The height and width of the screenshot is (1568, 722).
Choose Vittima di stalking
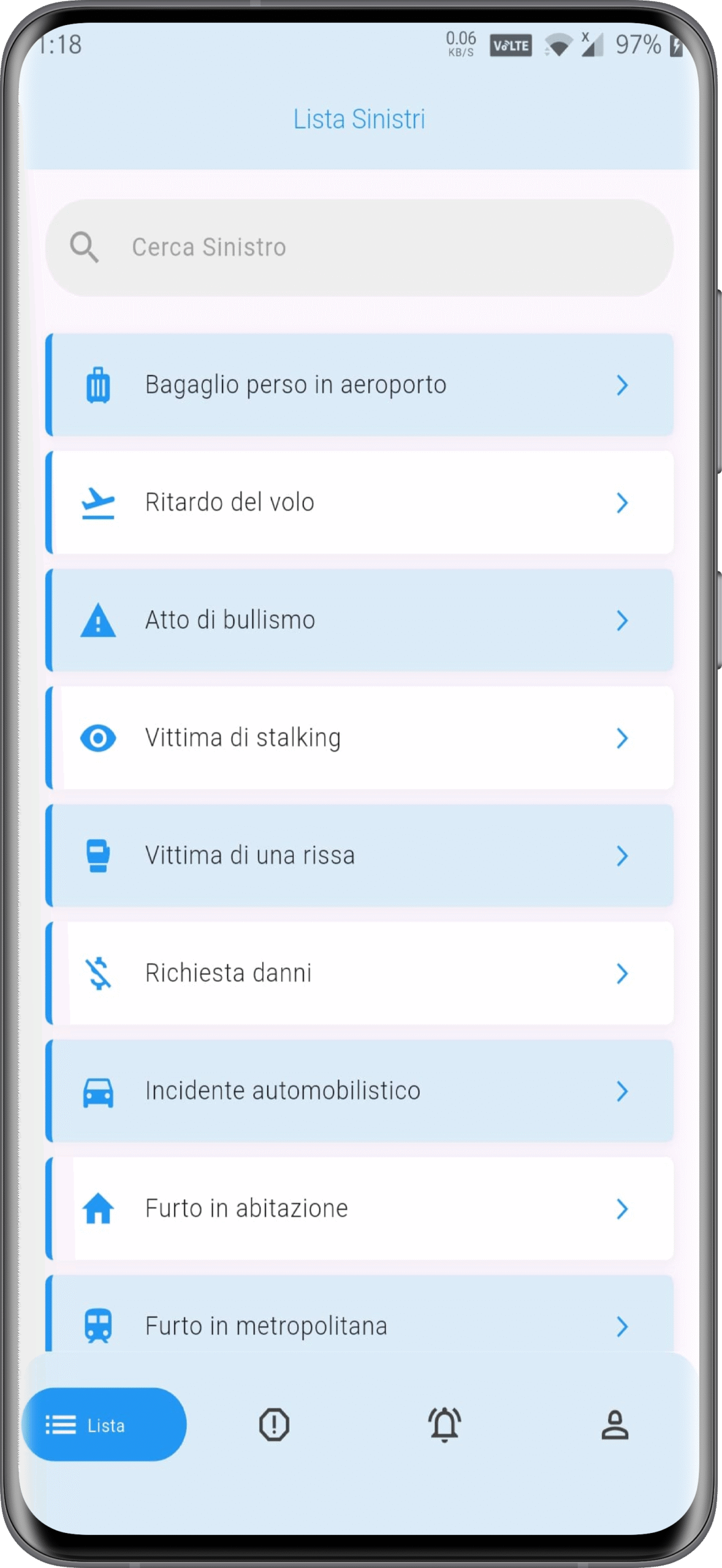click(359, 737)
